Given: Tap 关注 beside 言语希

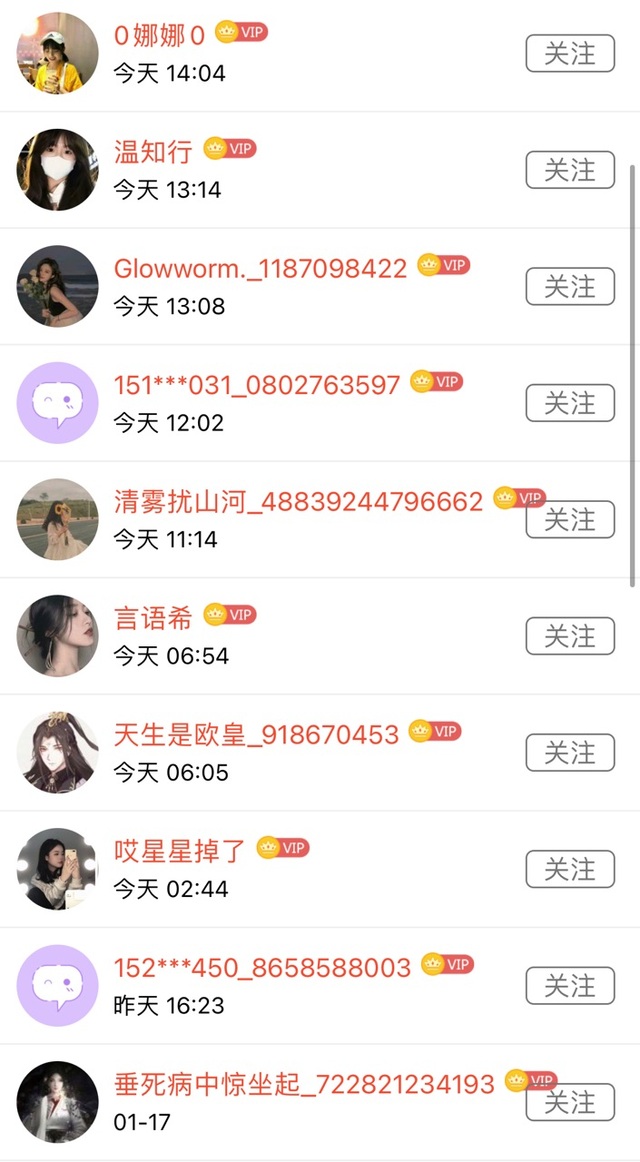Looking at the screenshot, I should pos(570,636).
